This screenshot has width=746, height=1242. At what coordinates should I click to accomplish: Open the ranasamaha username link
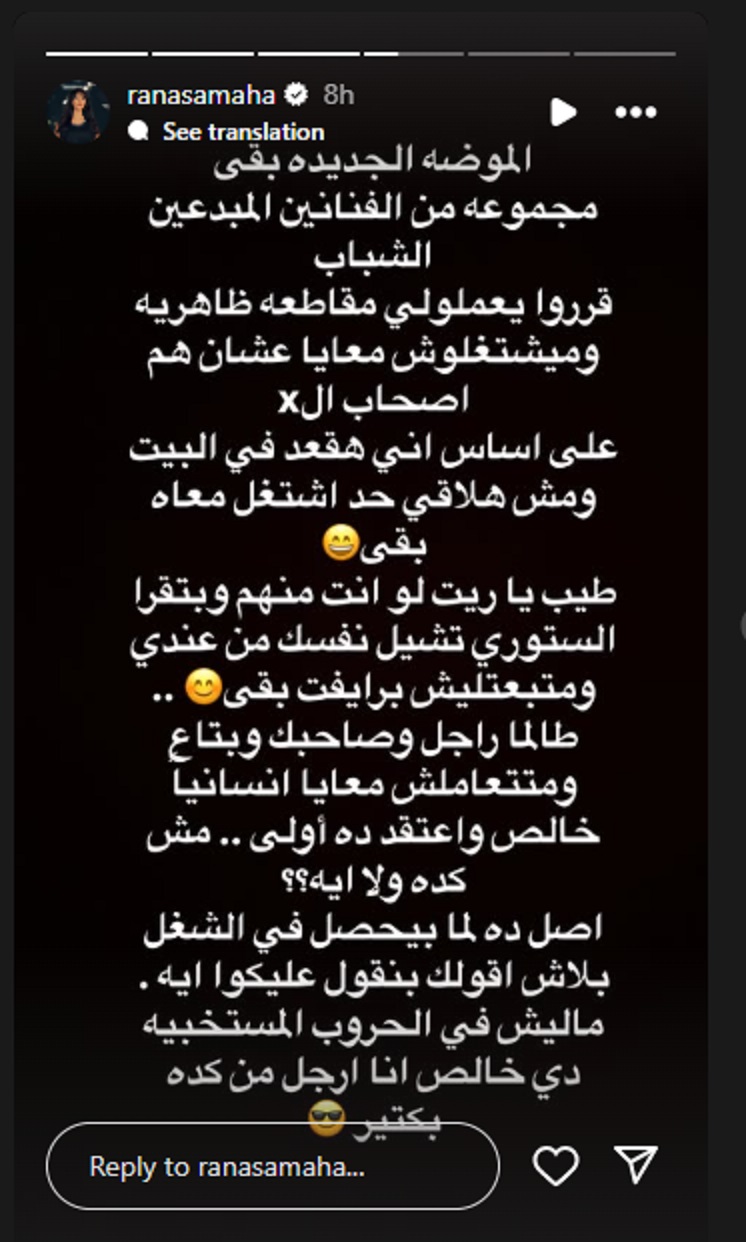pyautogui.click(x=203, y=95)
